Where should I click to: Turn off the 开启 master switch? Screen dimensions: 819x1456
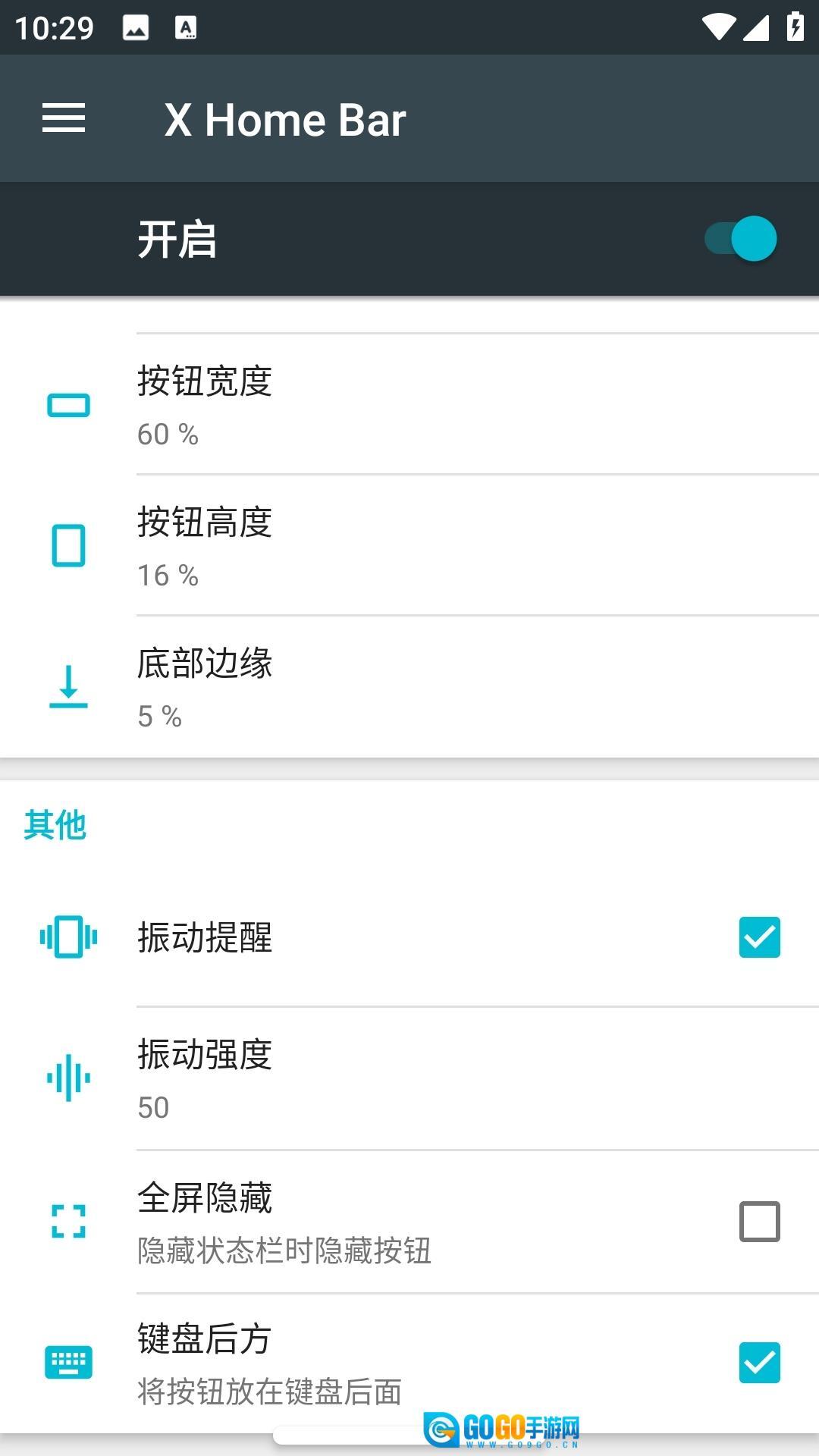tap(741, 239)
